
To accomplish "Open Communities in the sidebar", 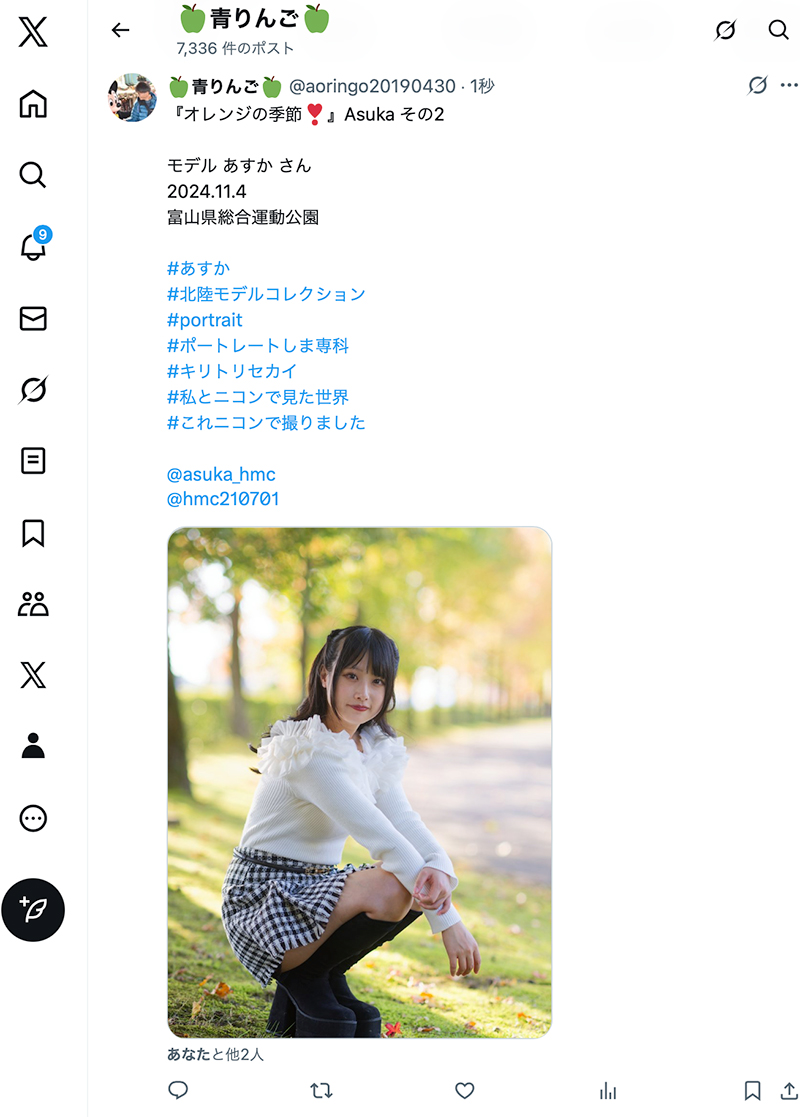I will pos(33,604).
